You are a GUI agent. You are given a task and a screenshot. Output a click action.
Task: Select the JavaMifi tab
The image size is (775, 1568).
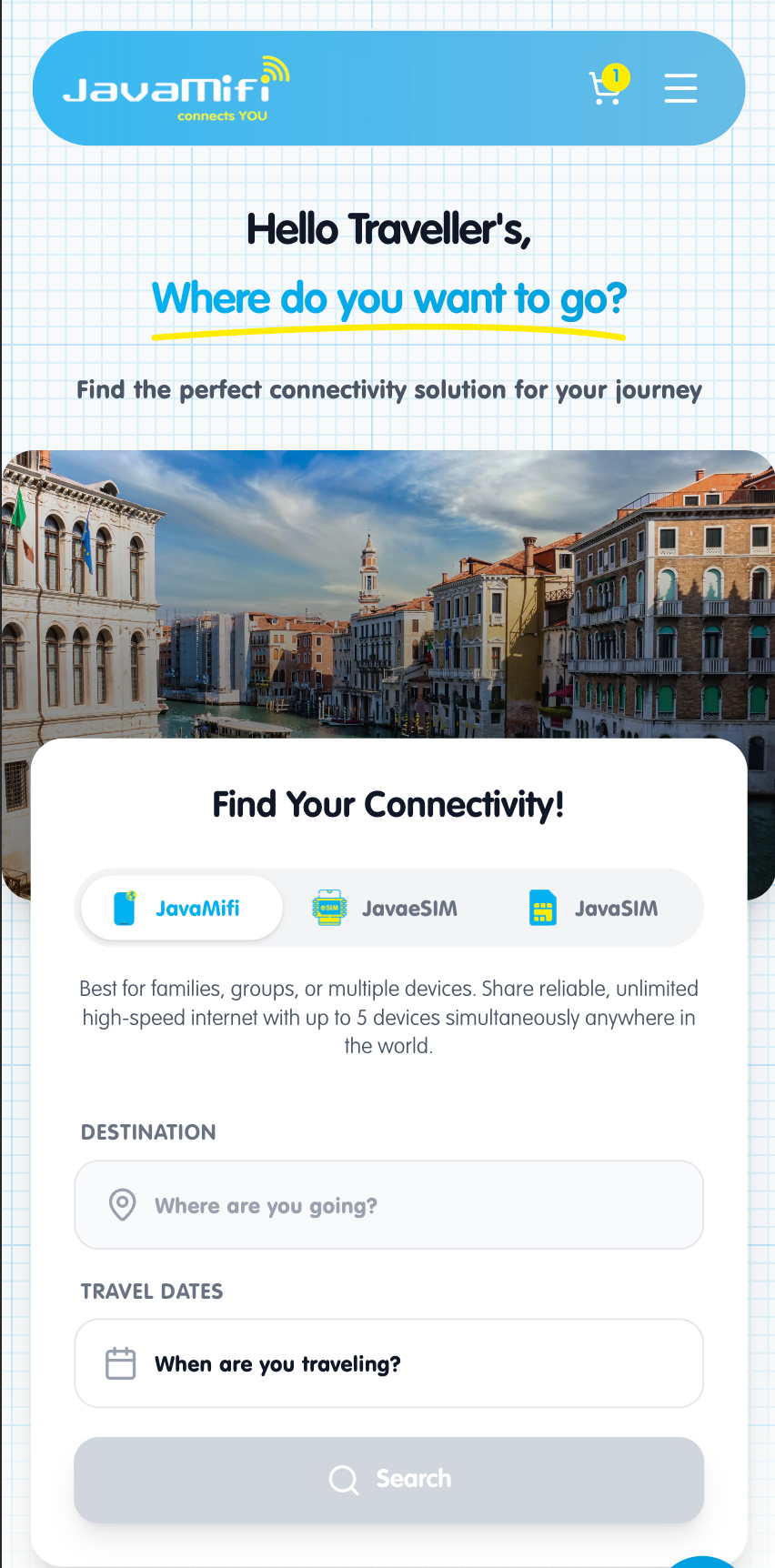pyautogui.click(x=182, y=908)
